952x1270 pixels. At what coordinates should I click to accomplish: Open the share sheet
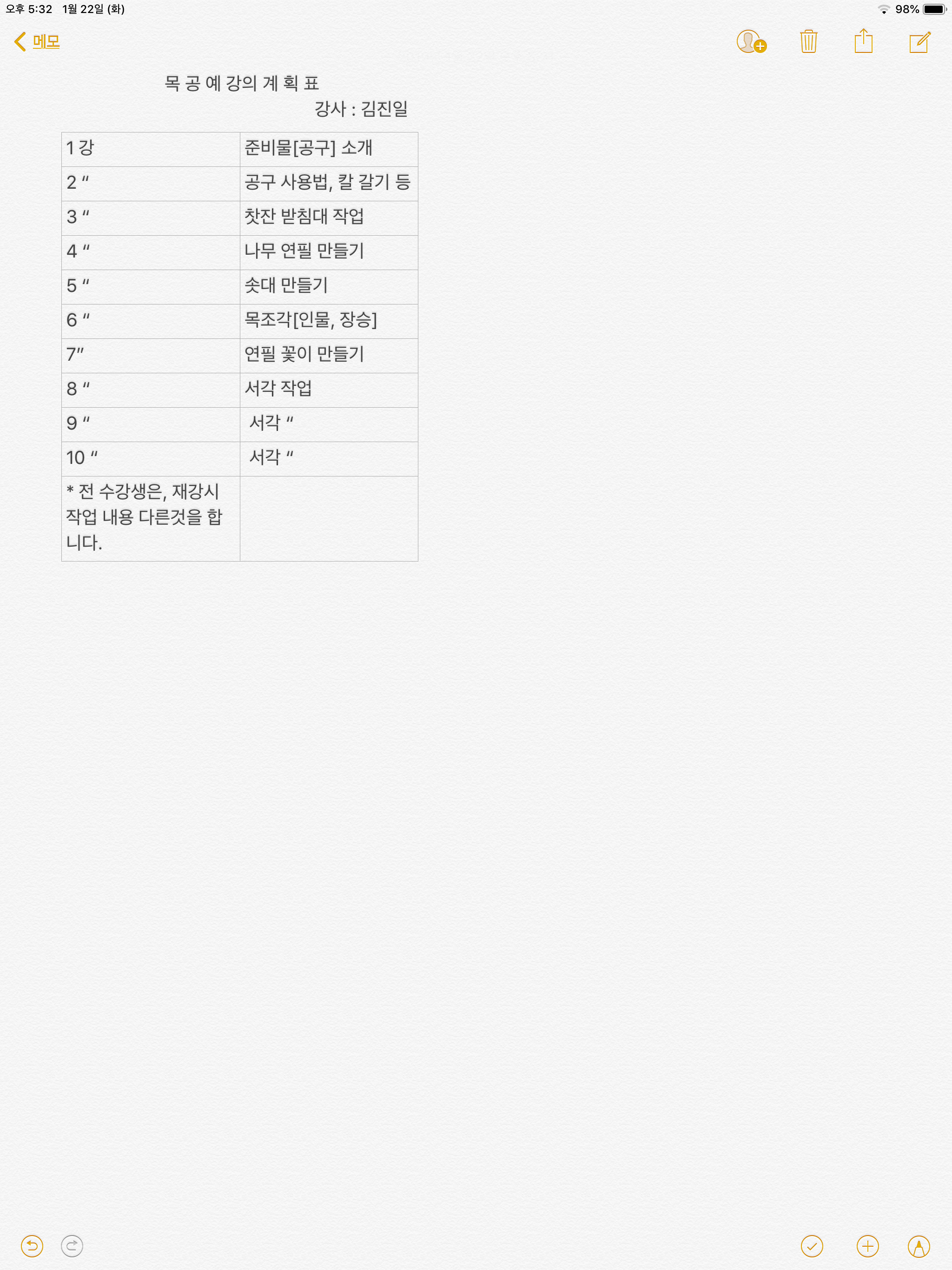[x=864, y=41]
